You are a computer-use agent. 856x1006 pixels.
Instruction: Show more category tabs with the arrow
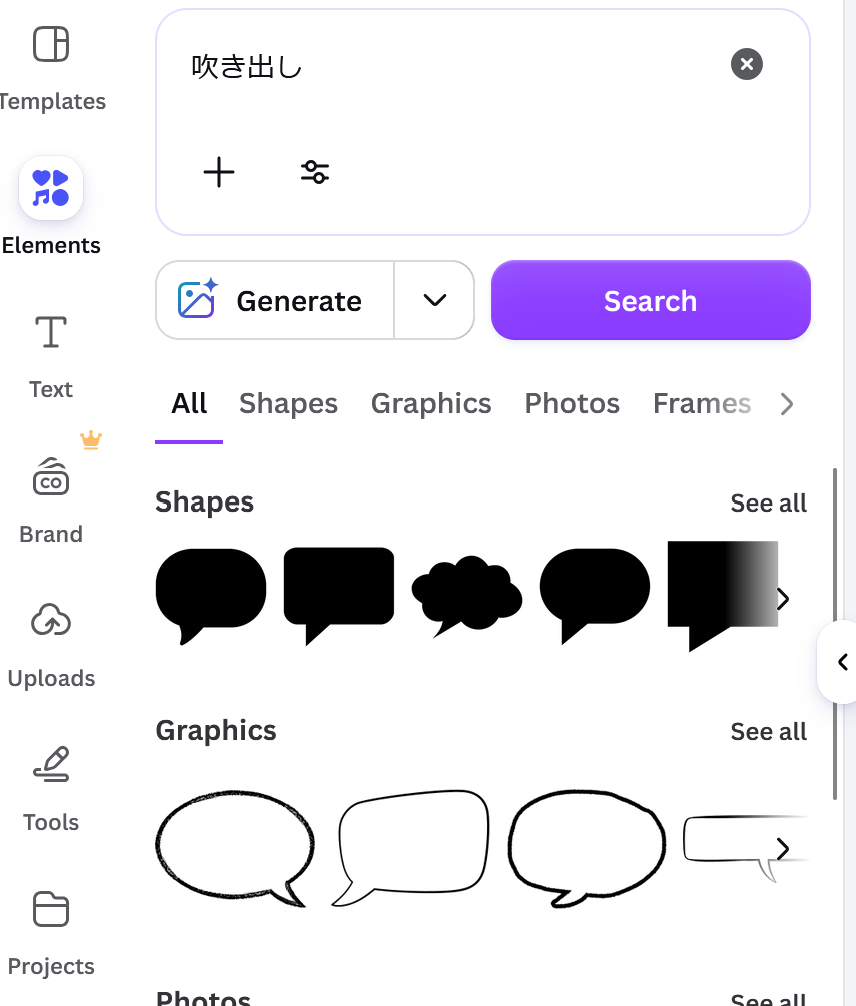click(x=787, y=404)
